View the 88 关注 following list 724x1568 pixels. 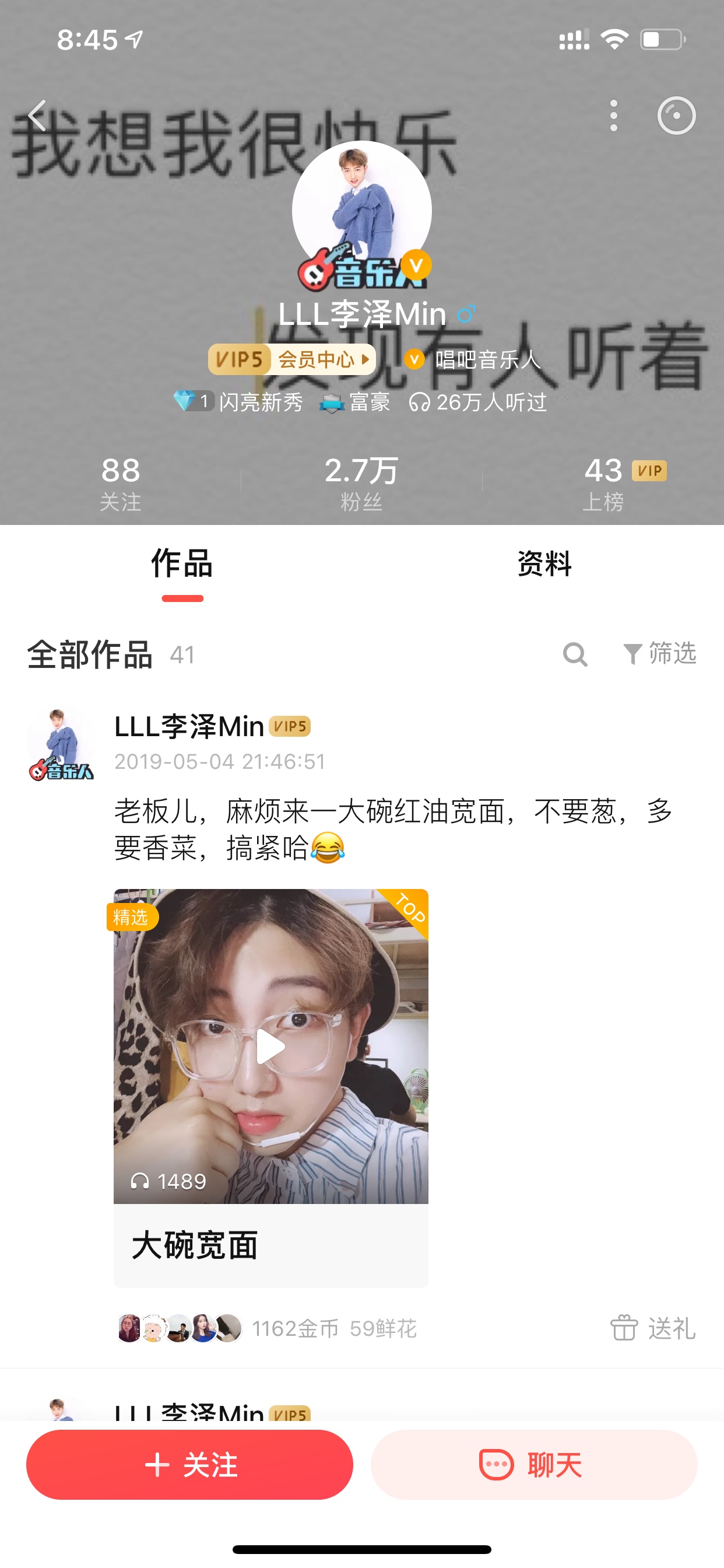click(x=121, y=484)
